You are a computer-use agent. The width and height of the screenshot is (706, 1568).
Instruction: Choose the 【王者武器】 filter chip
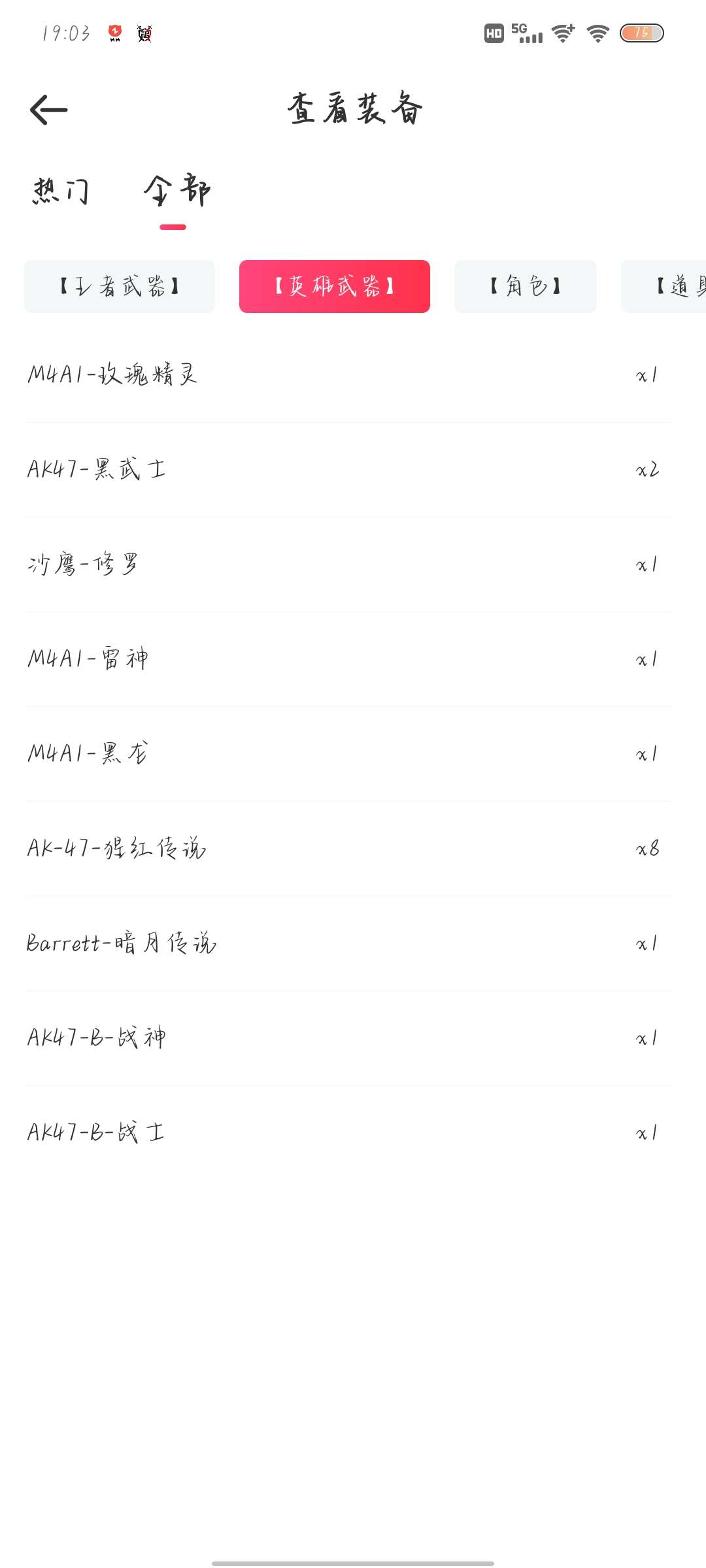tap(120, 286)
